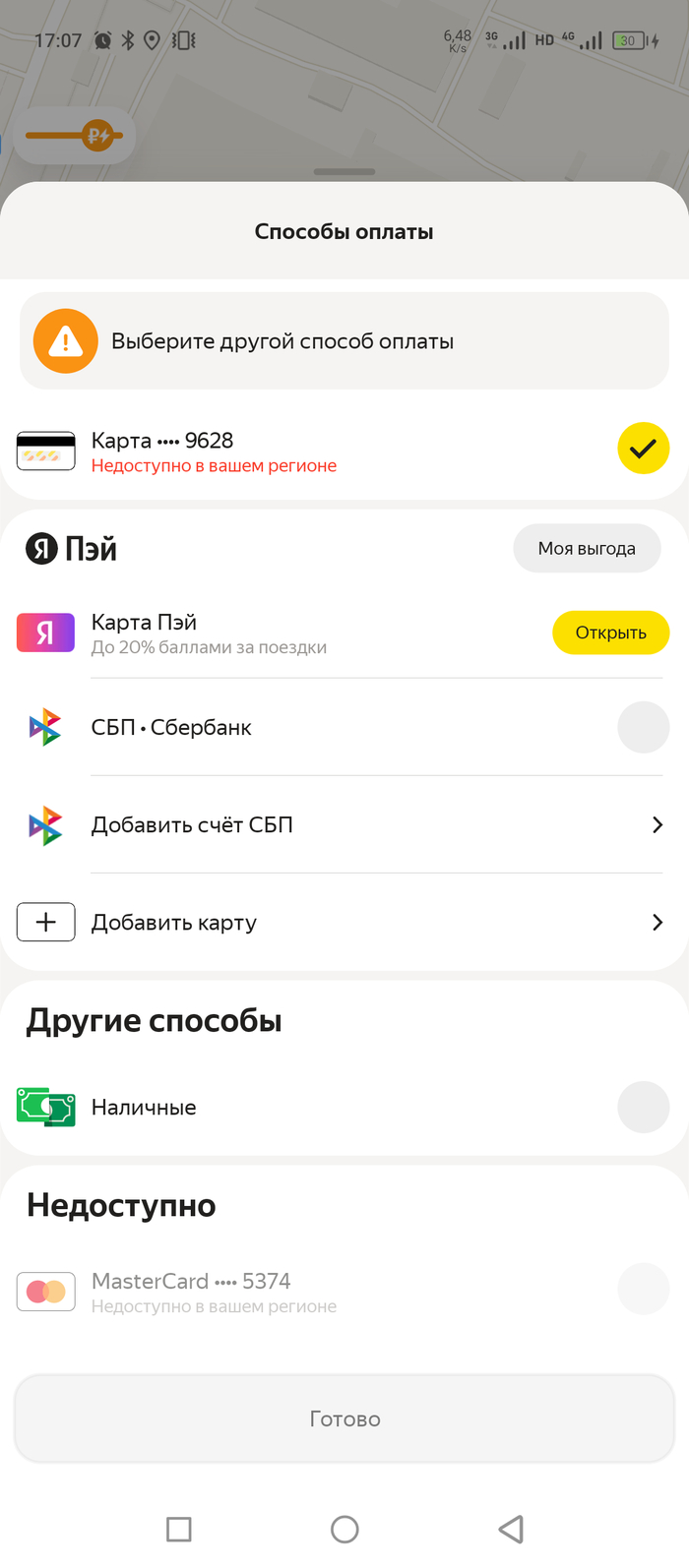Tap Открыть for Карта Пэй

(610, 633)
